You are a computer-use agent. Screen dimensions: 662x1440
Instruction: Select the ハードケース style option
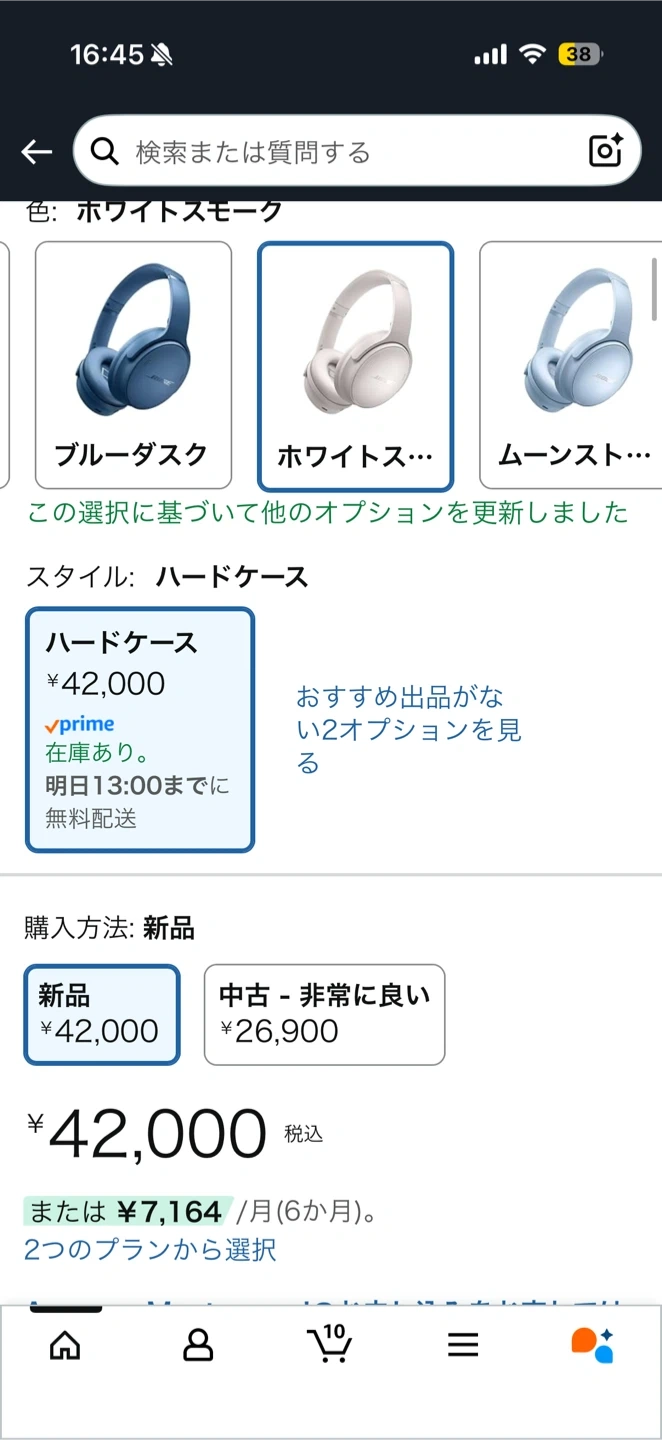140,729
